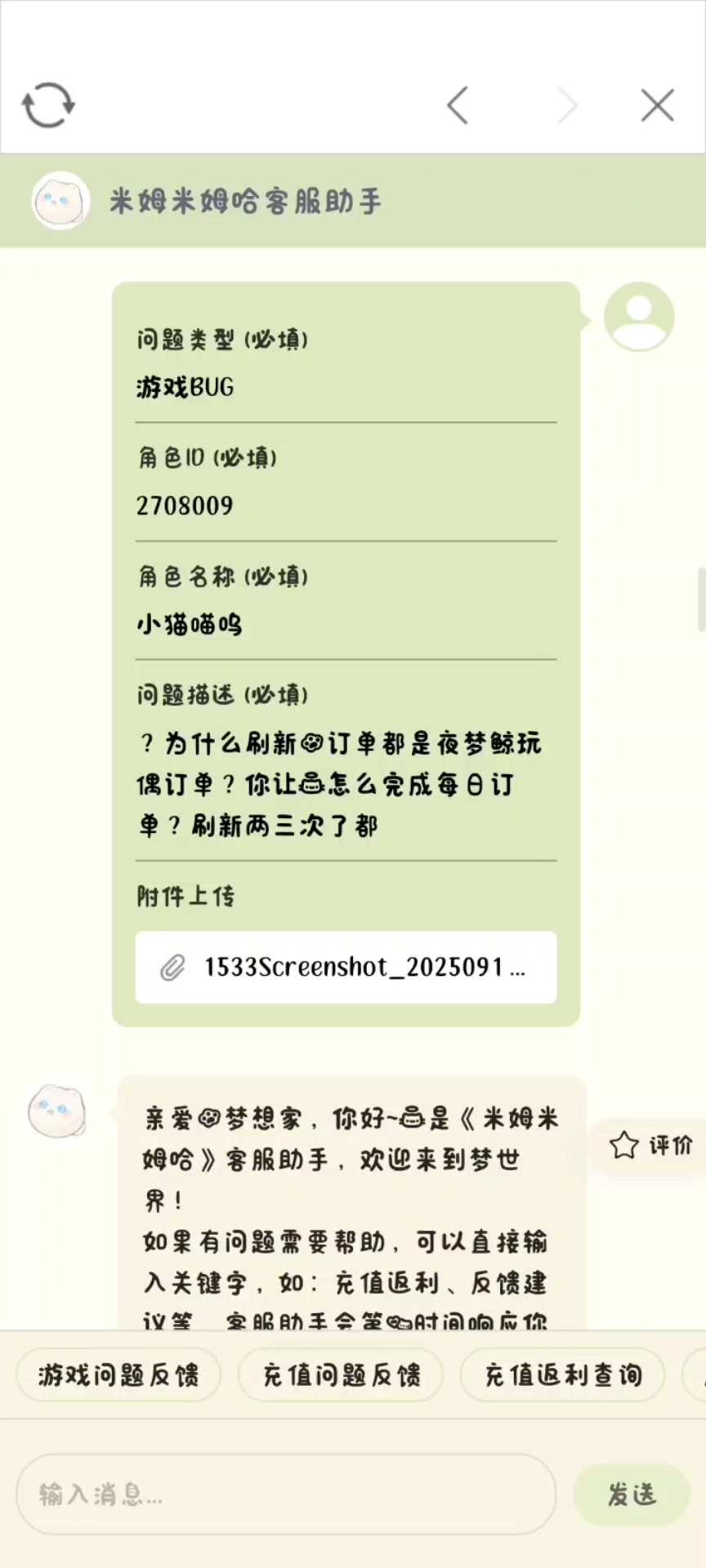
Task: Close the customer service window
Action: tap(658, 105)
